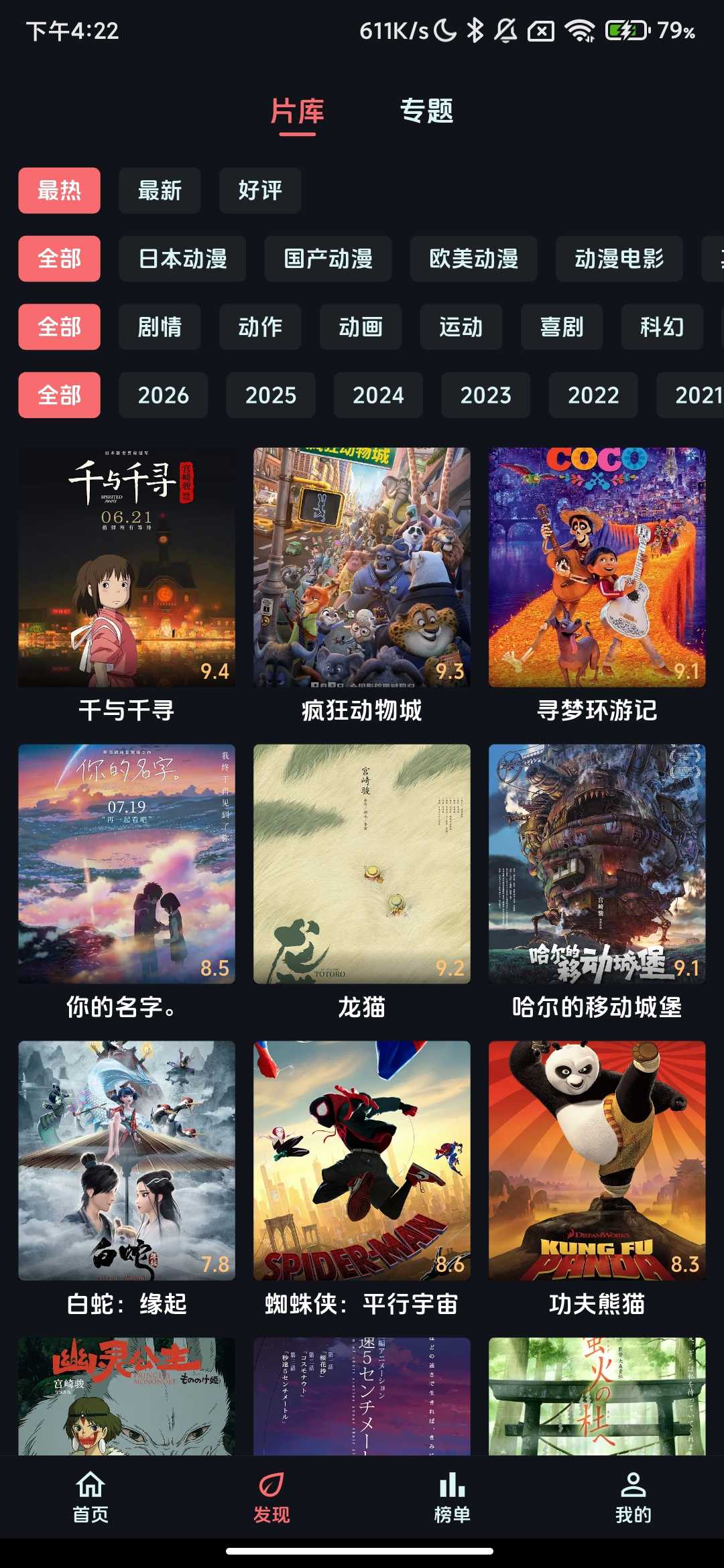
Task: Filter by year 2025
Action: pos(271,395)
